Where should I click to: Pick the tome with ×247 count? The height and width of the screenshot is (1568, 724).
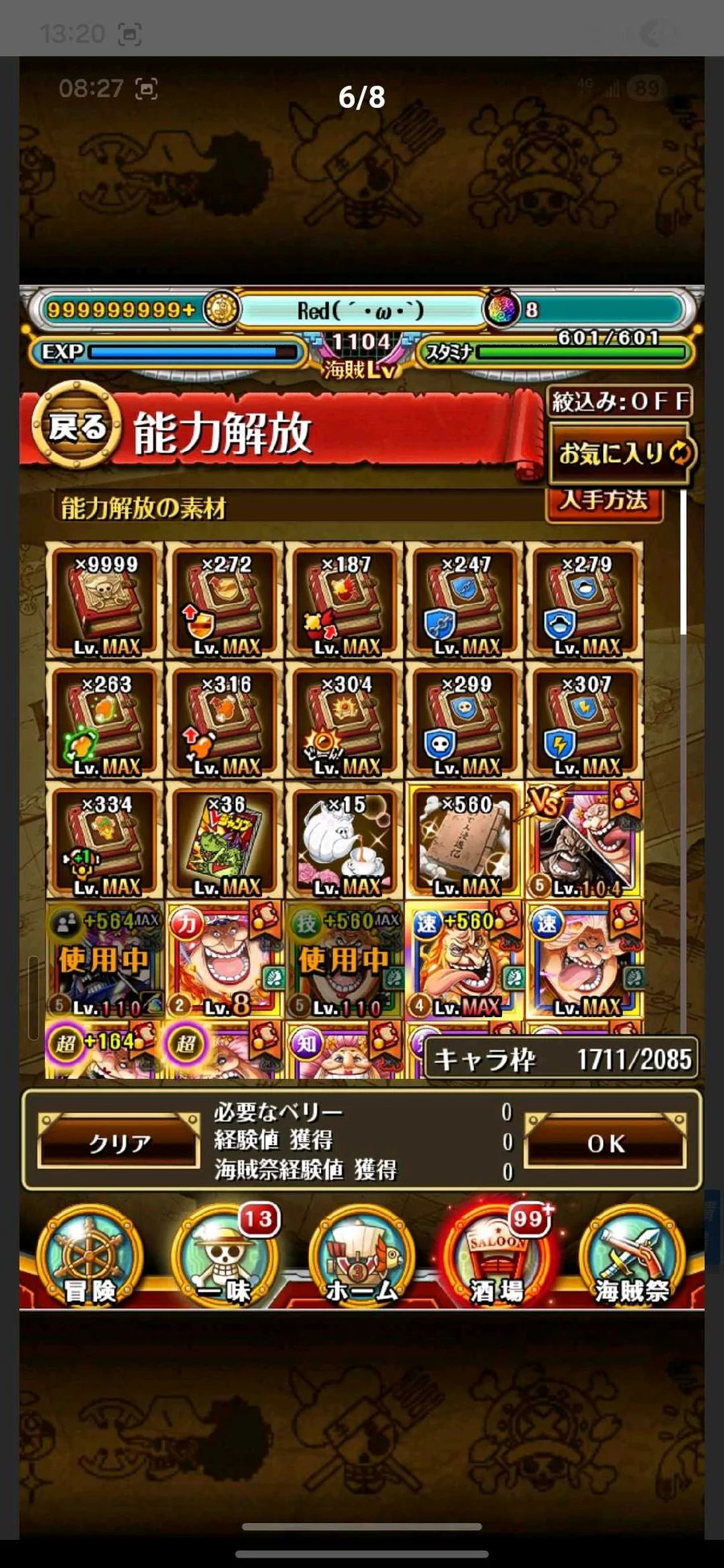(465, 601)
